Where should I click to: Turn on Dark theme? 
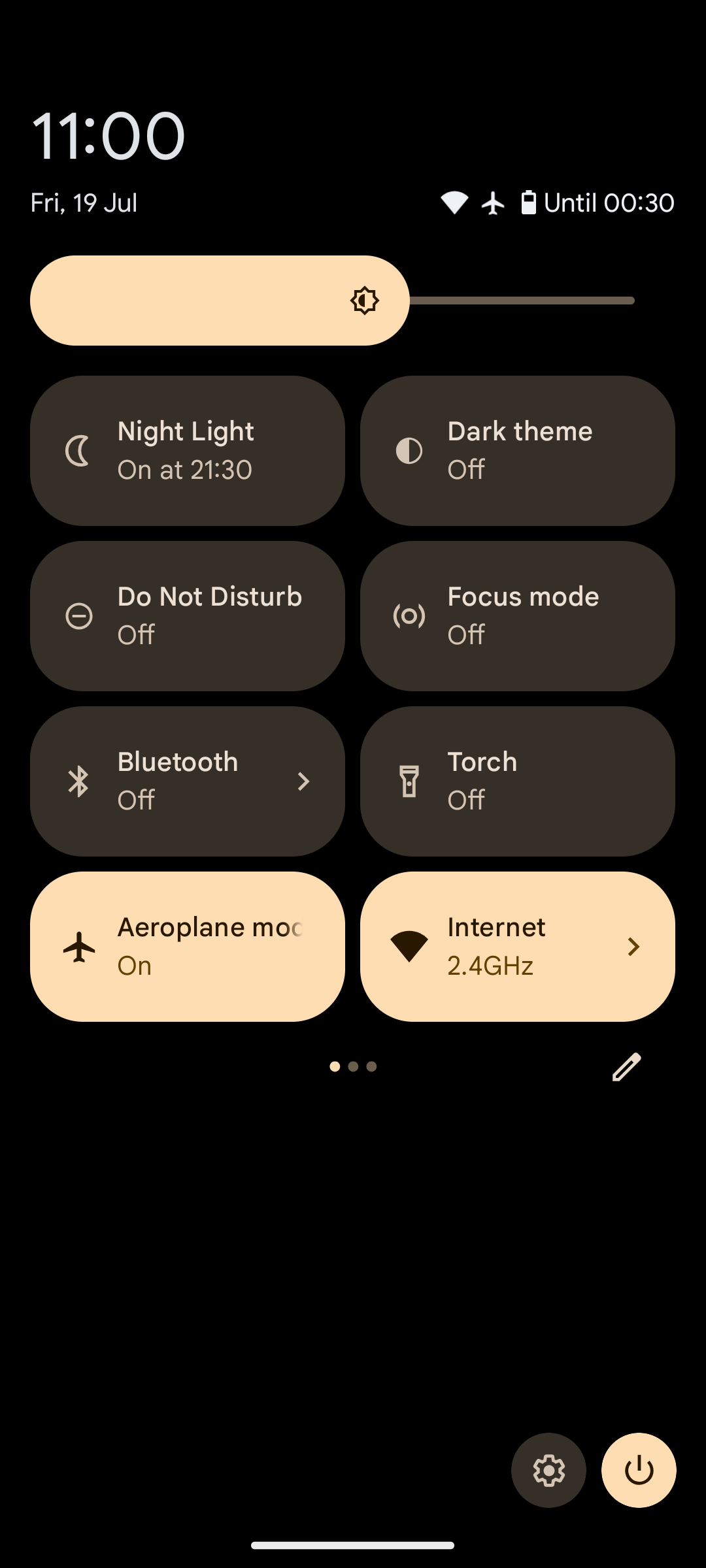point(518,451)
